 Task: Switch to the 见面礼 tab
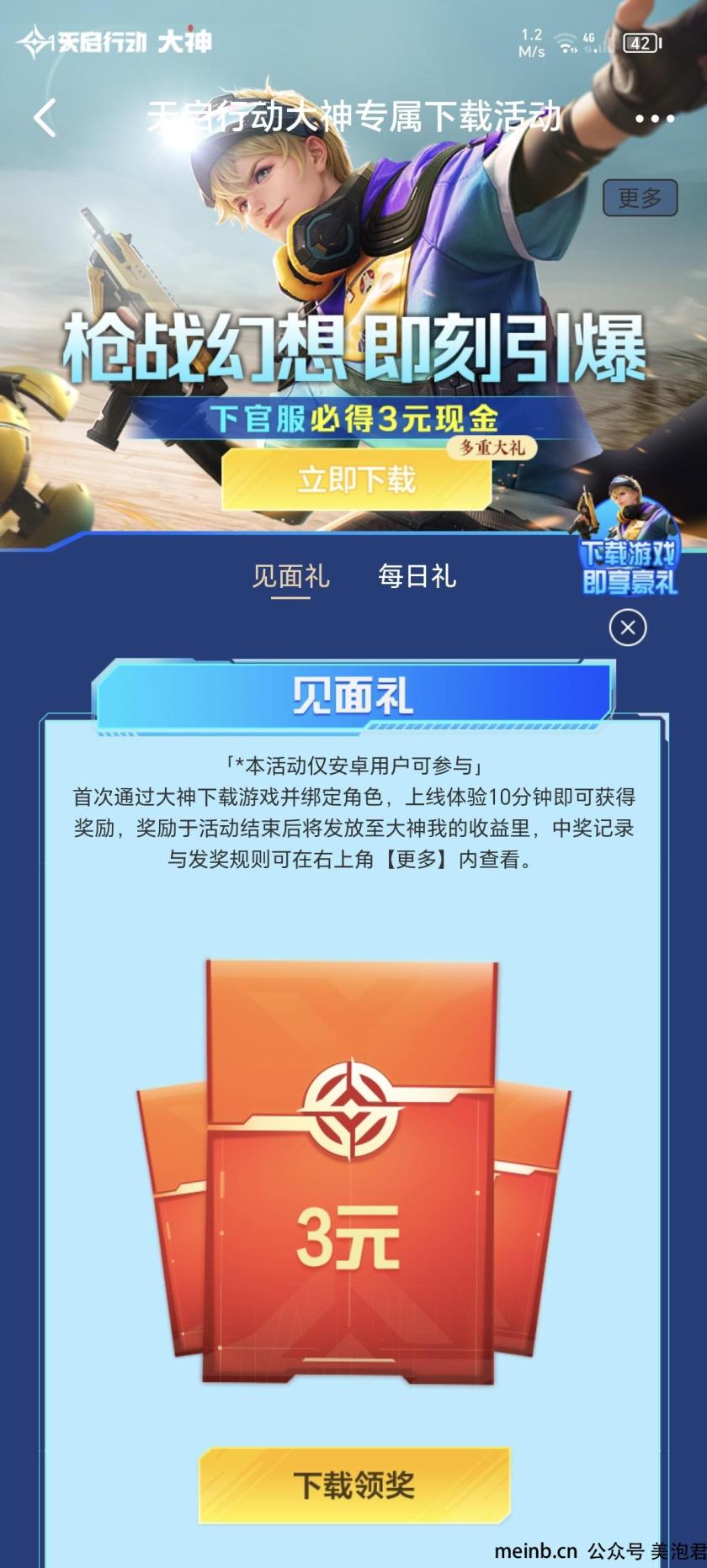(290, 577)
